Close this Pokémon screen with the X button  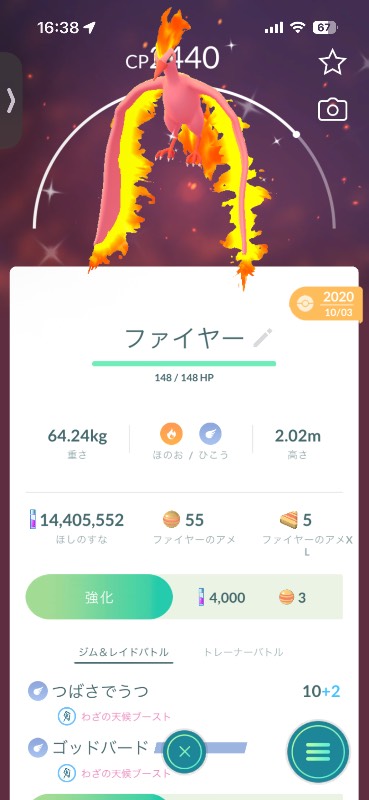185,751
